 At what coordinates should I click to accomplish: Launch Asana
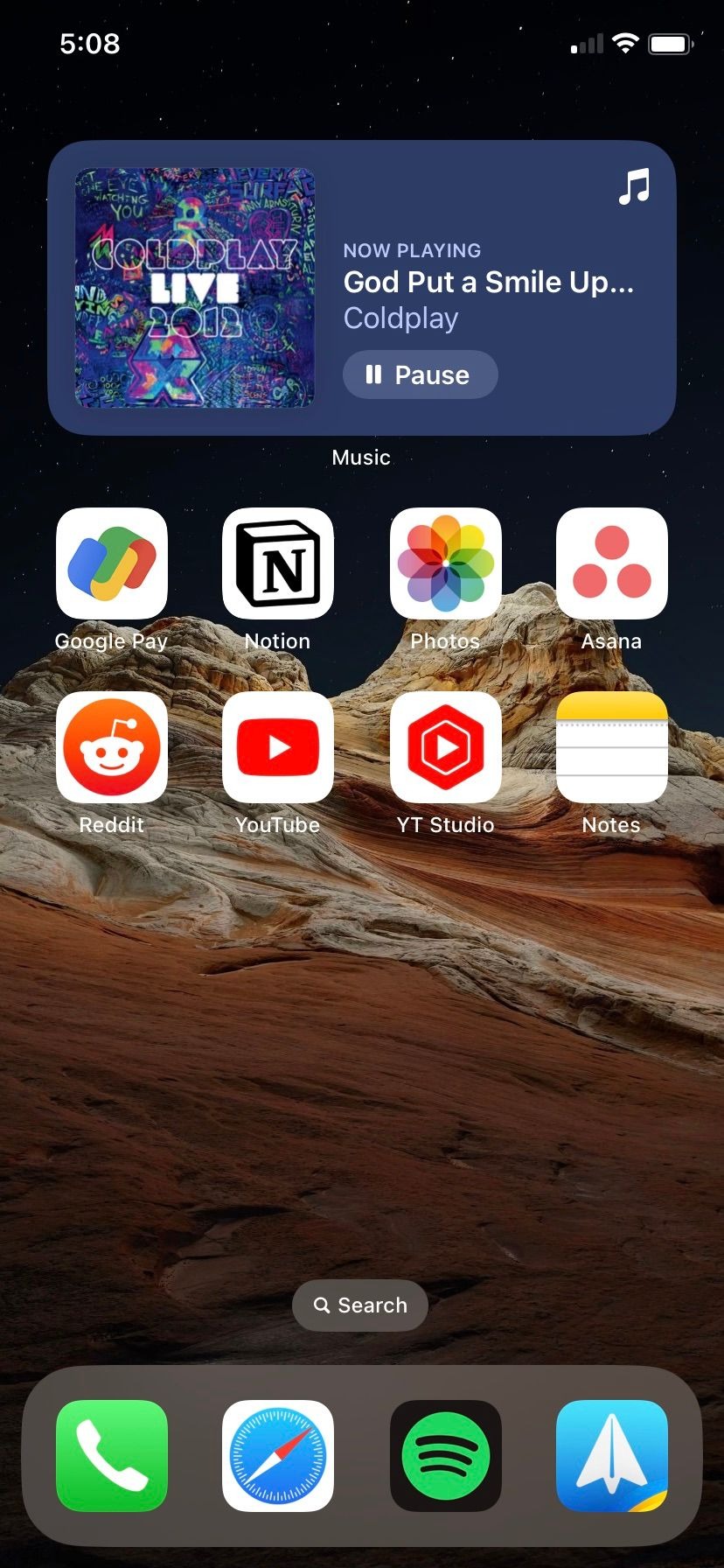(x=612, y=563)
